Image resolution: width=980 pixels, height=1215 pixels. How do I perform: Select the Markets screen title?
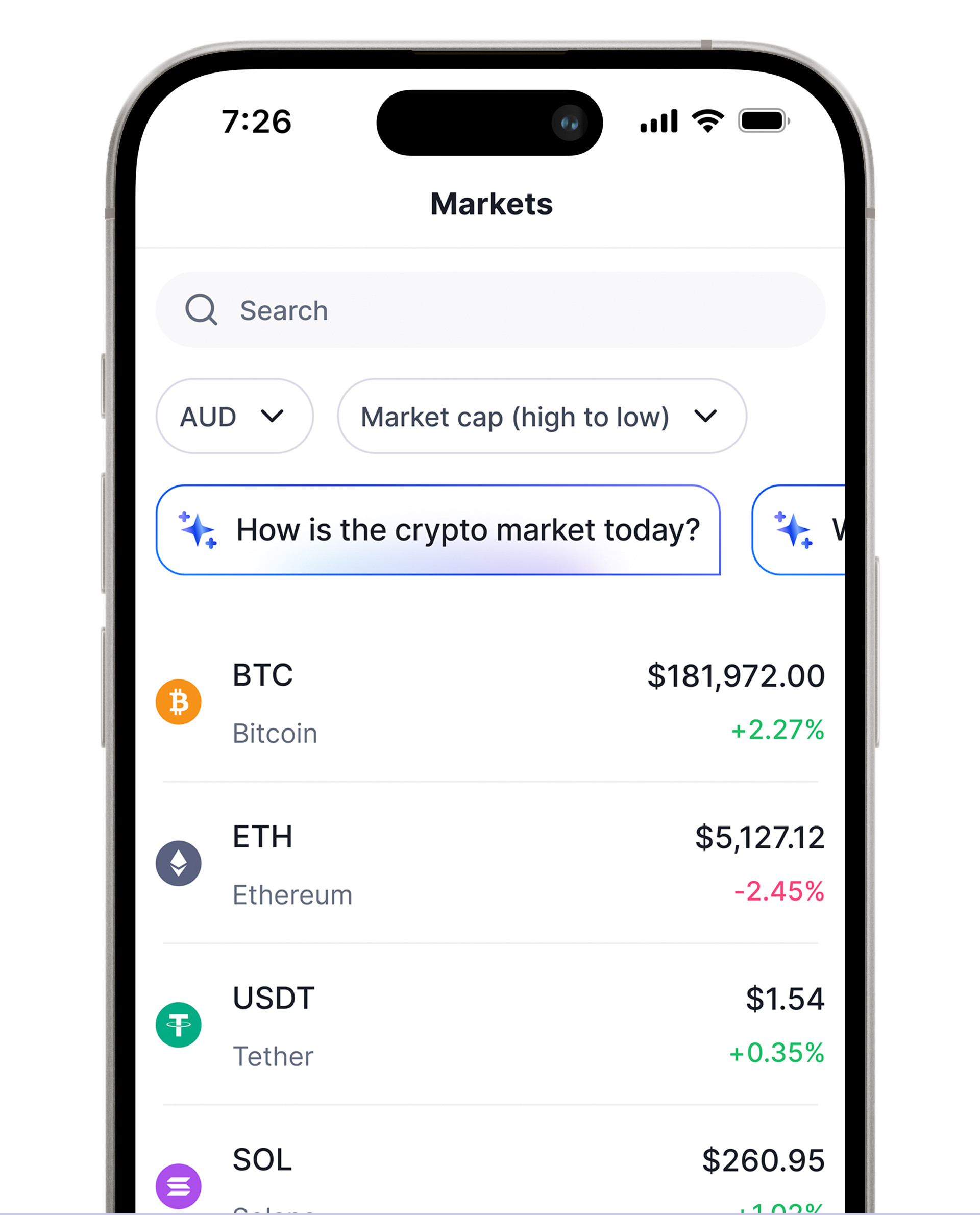[x=491, y=204]
